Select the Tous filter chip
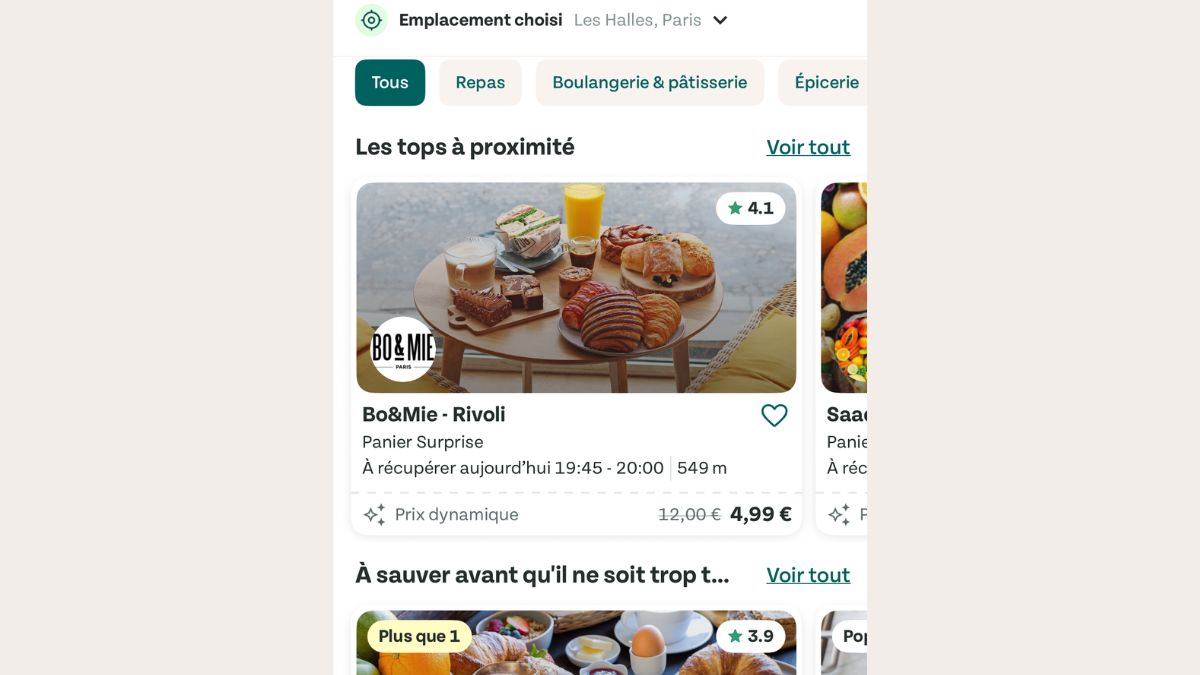The height and width of the screenshot is (675, 1200). coord(390,83)
